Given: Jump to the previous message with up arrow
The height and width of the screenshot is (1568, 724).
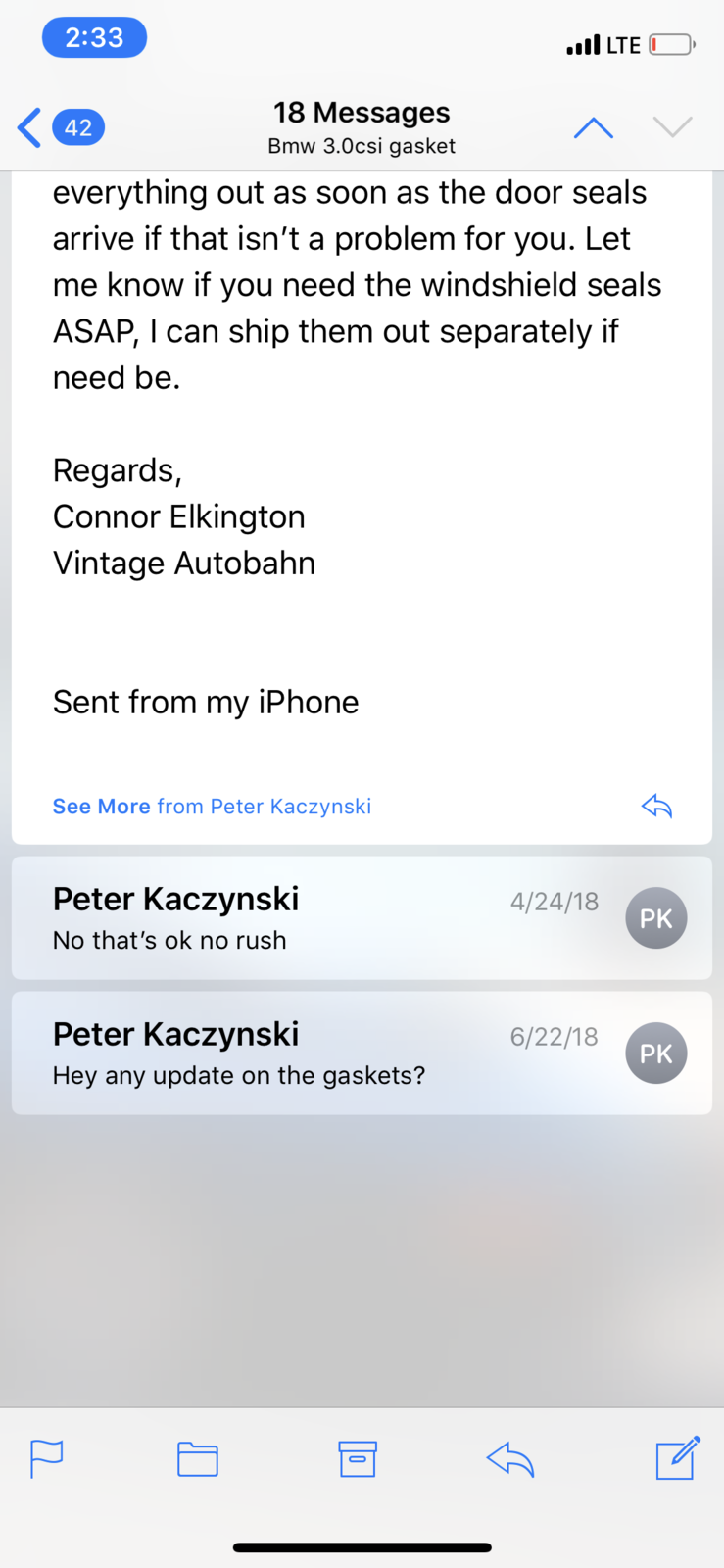Looking at the screenshot, I should point(593,127).
